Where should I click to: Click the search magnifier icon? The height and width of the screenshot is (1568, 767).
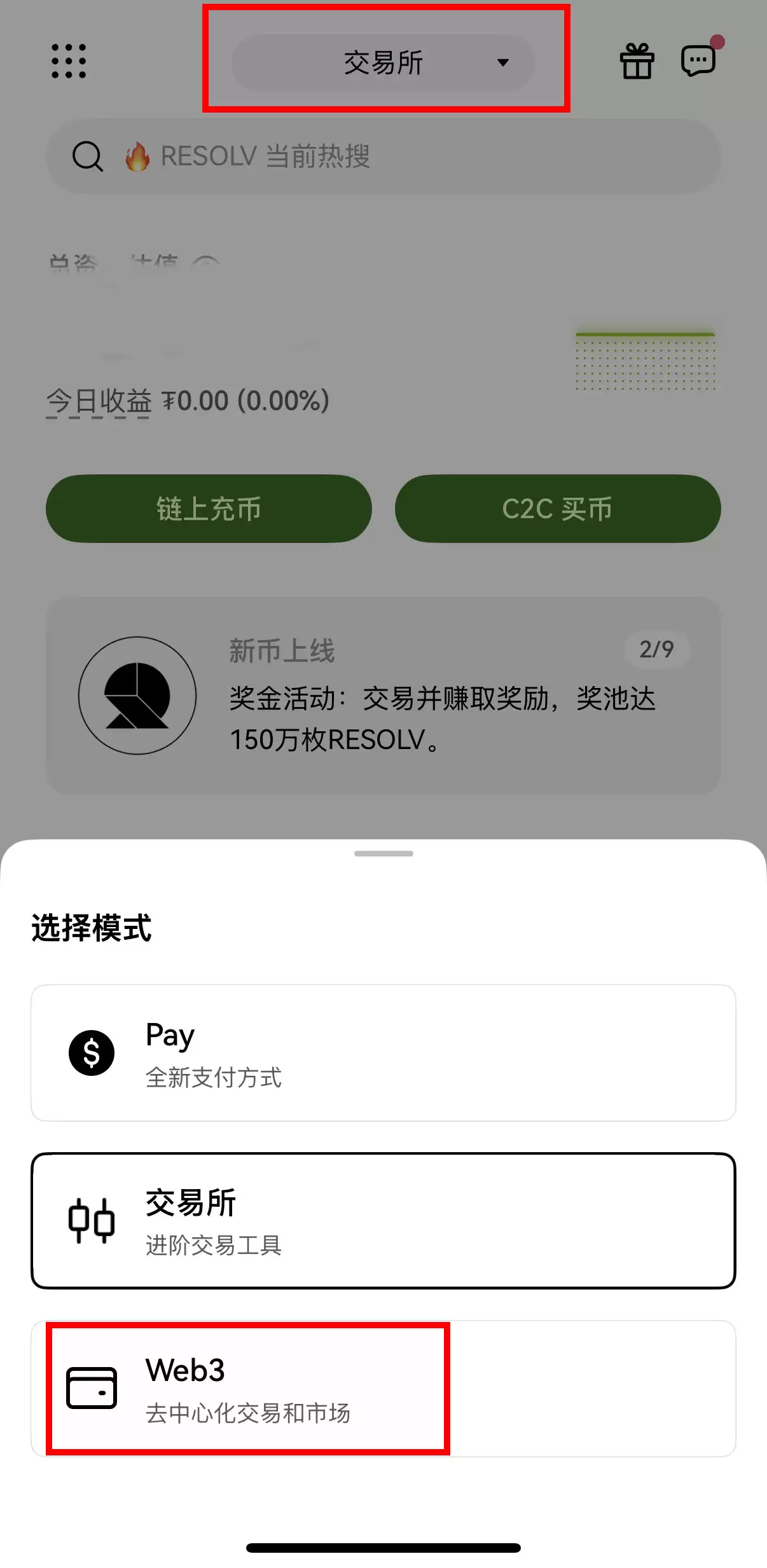88,156
